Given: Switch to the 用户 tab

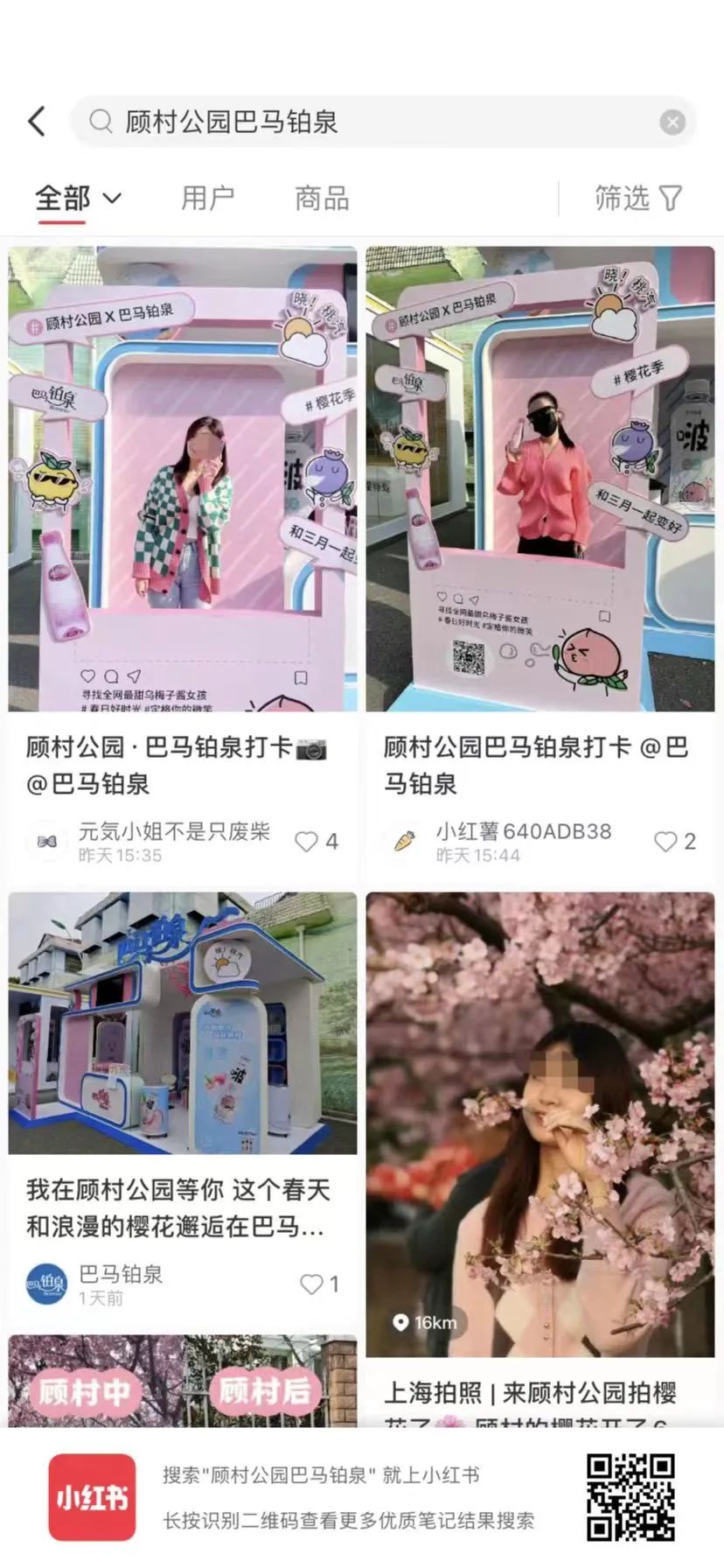Looking at the screenshot, I should 207,199.
